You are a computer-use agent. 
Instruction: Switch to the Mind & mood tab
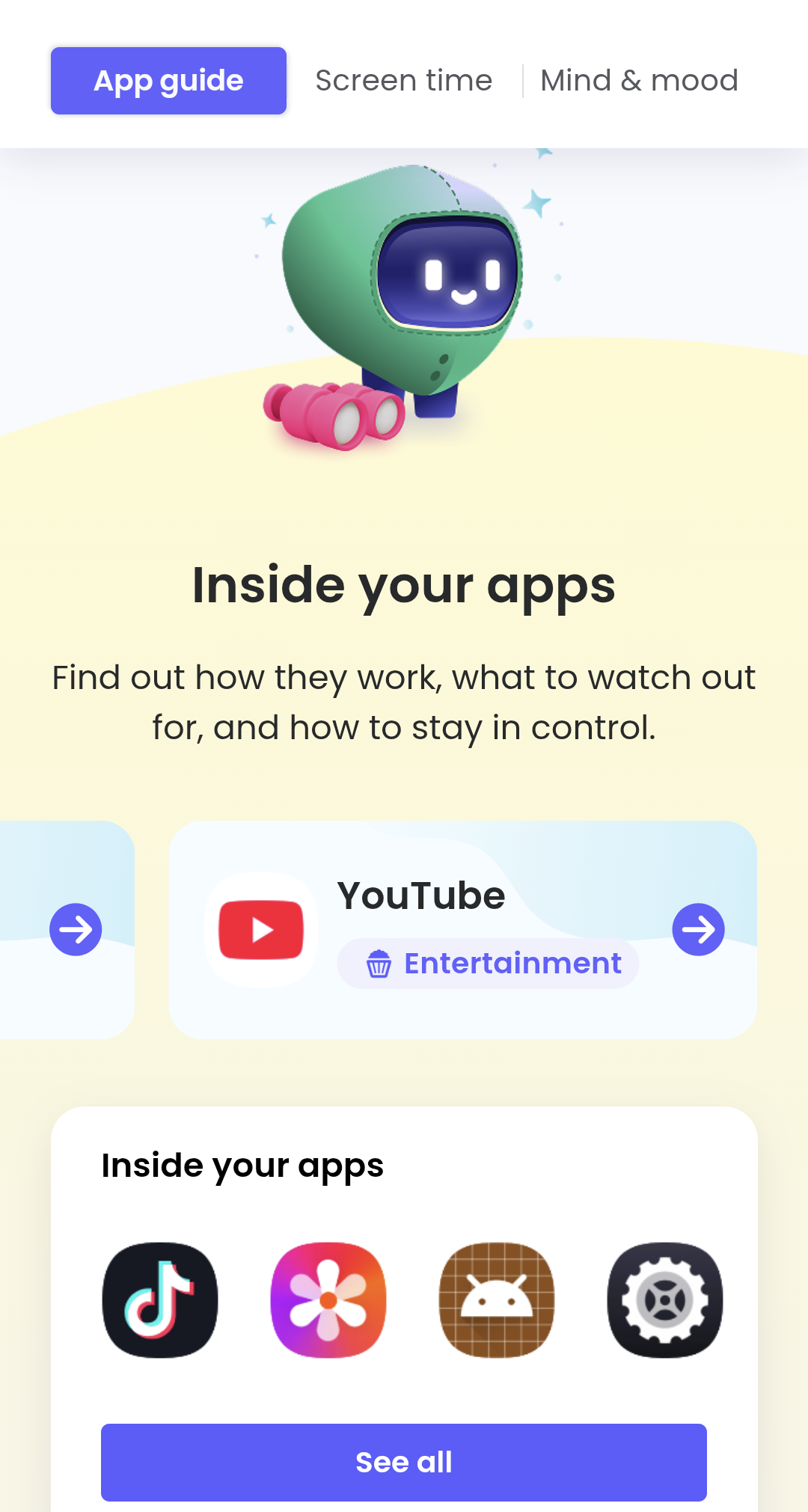point(639,81)
